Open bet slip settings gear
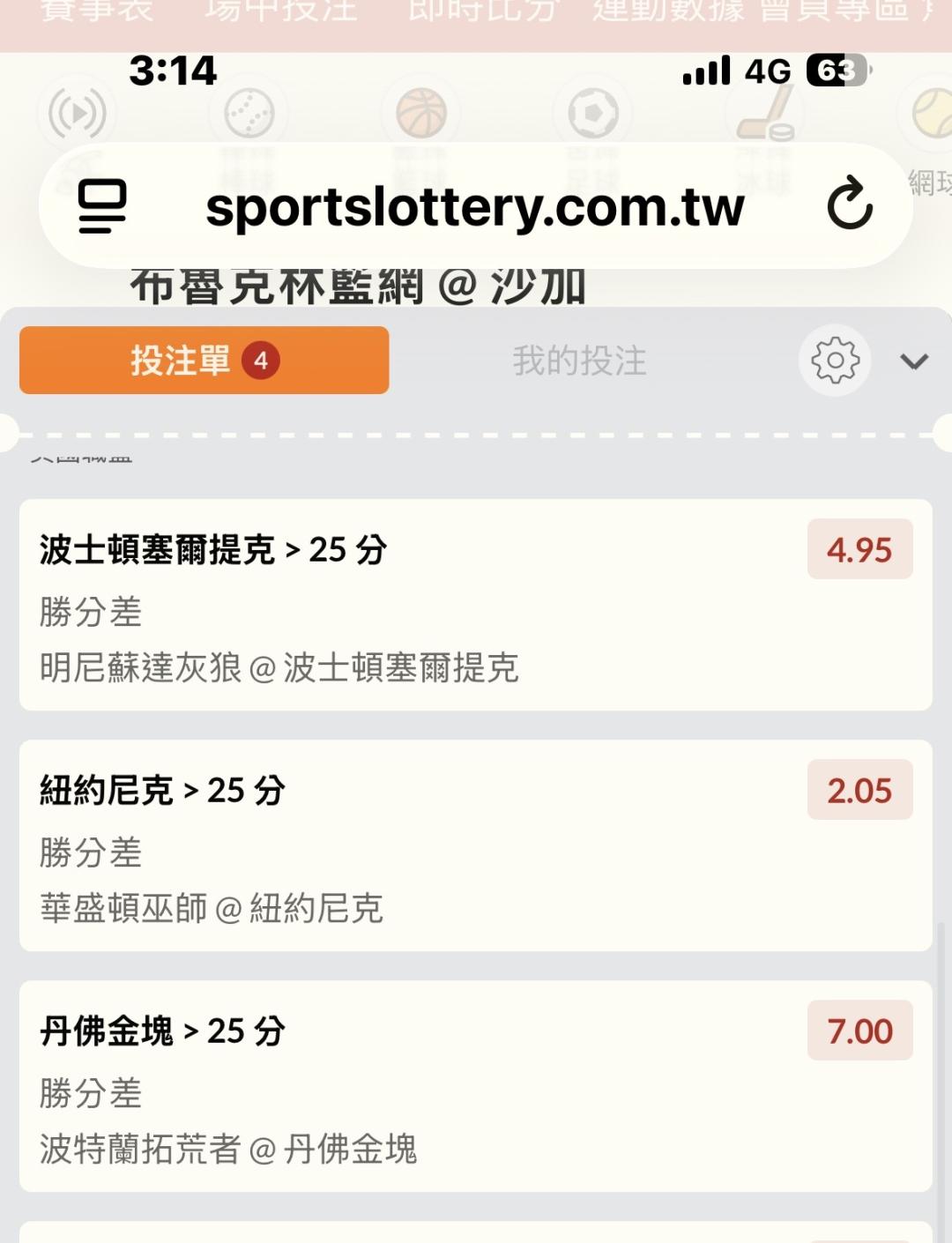952x1243 pixels. (x=835, y=361)
